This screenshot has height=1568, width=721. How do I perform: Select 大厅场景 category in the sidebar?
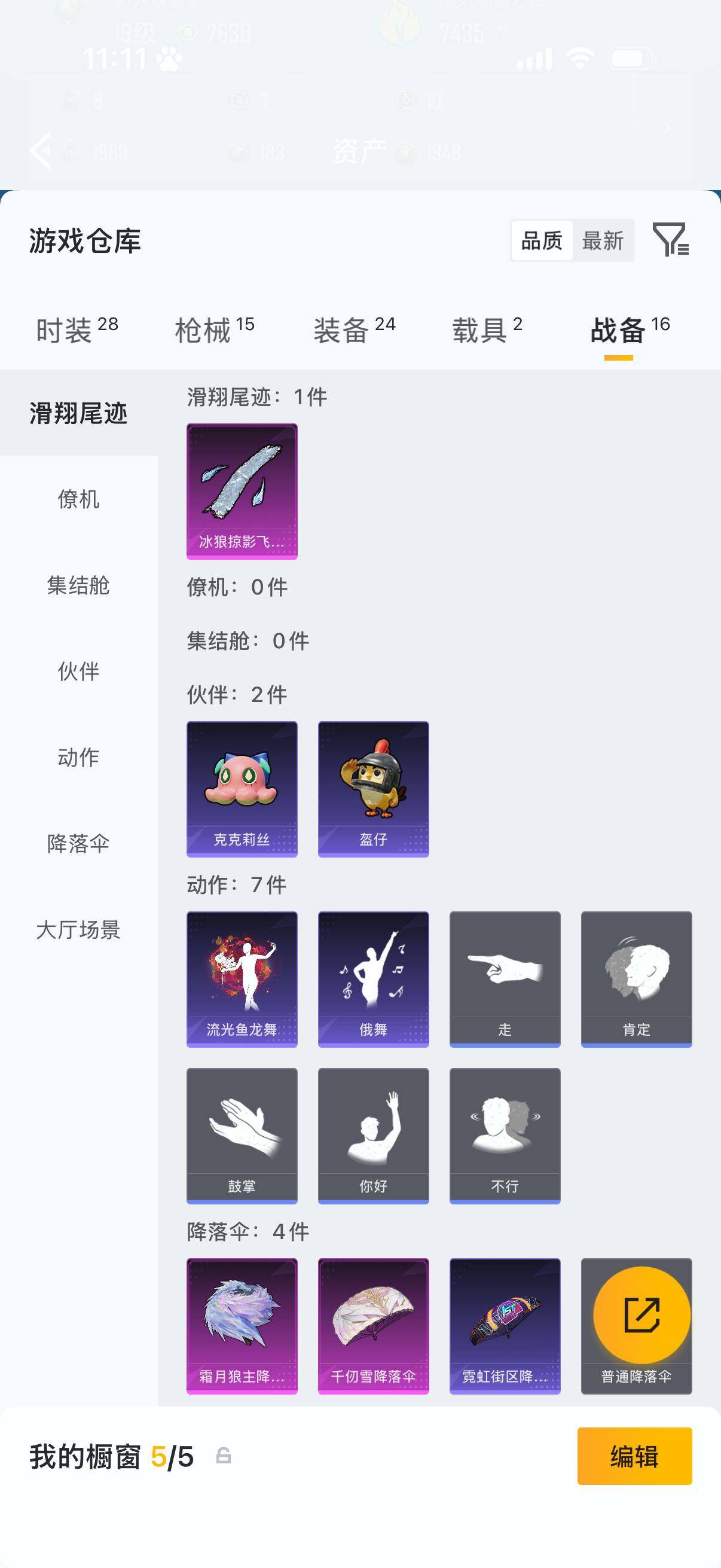(79, 930)
